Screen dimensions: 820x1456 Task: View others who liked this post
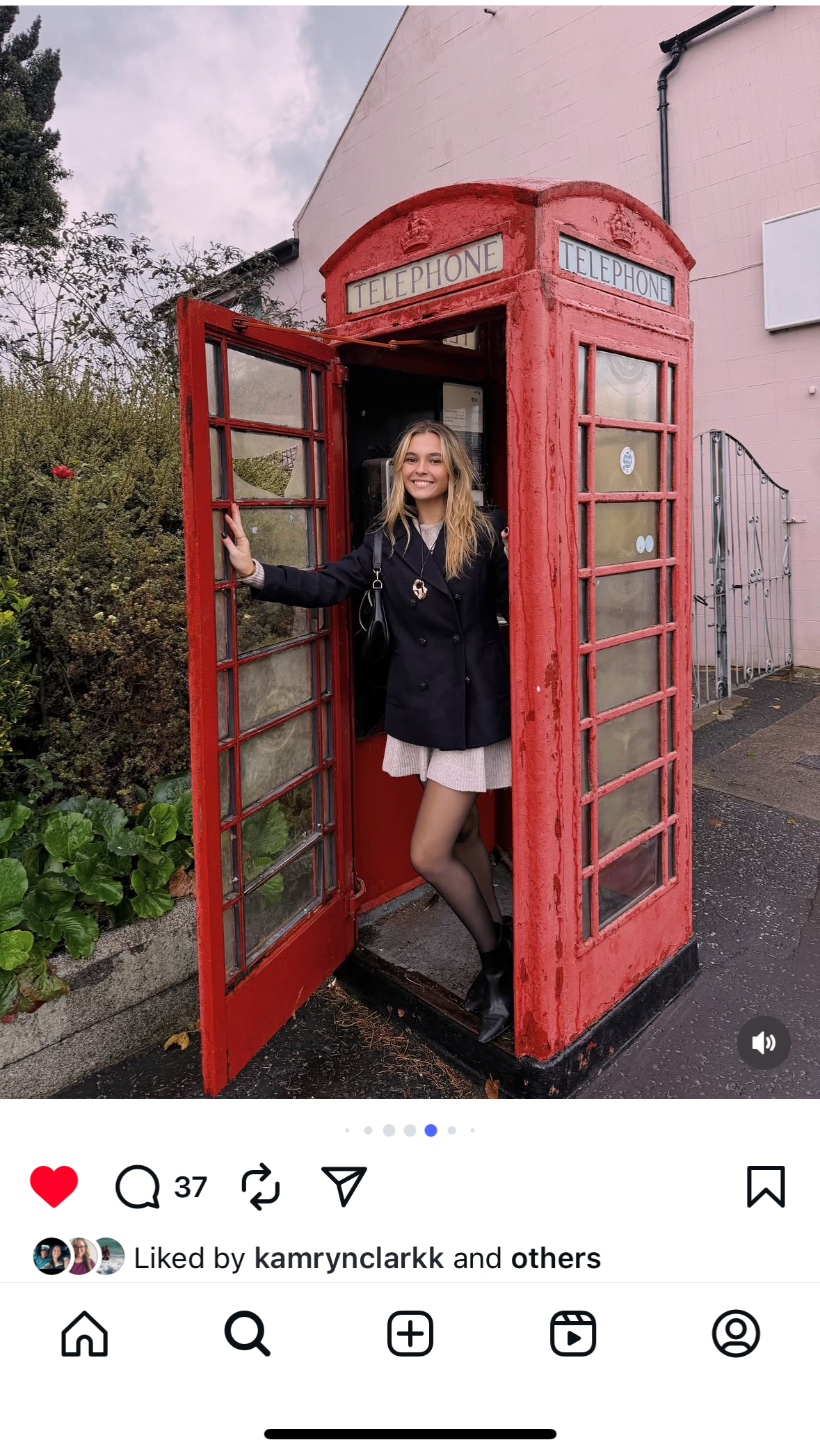556,1258
